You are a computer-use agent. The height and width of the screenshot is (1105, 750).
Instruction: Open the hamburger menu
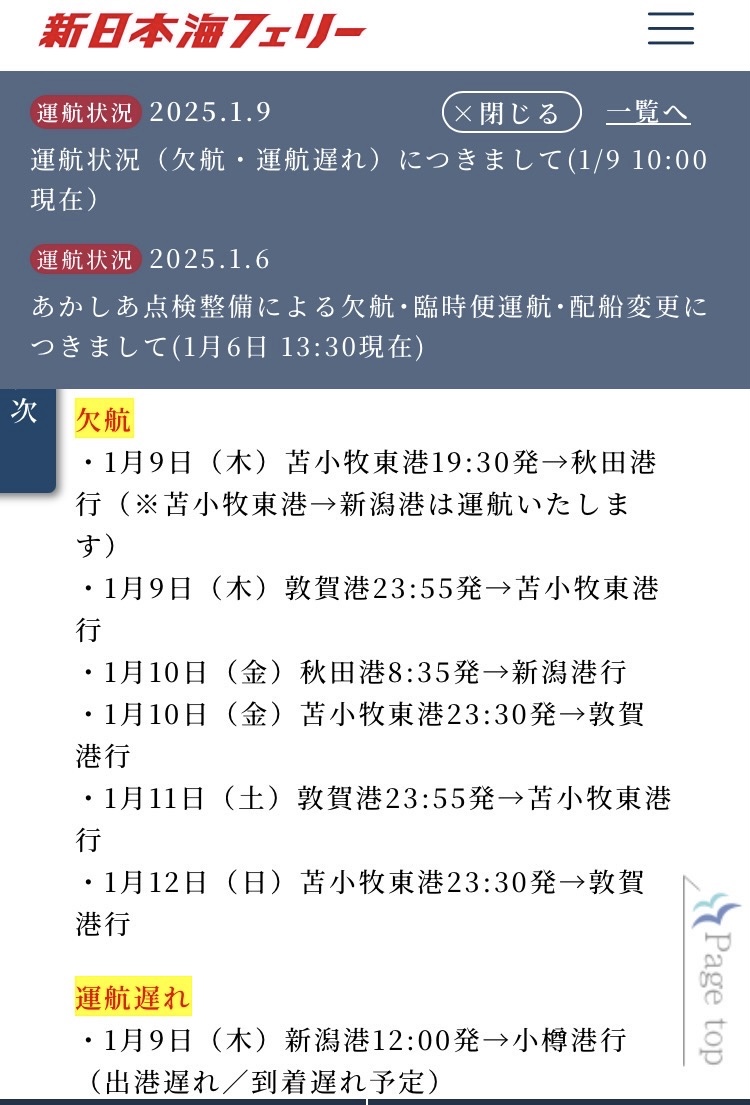tap(670, 28)
